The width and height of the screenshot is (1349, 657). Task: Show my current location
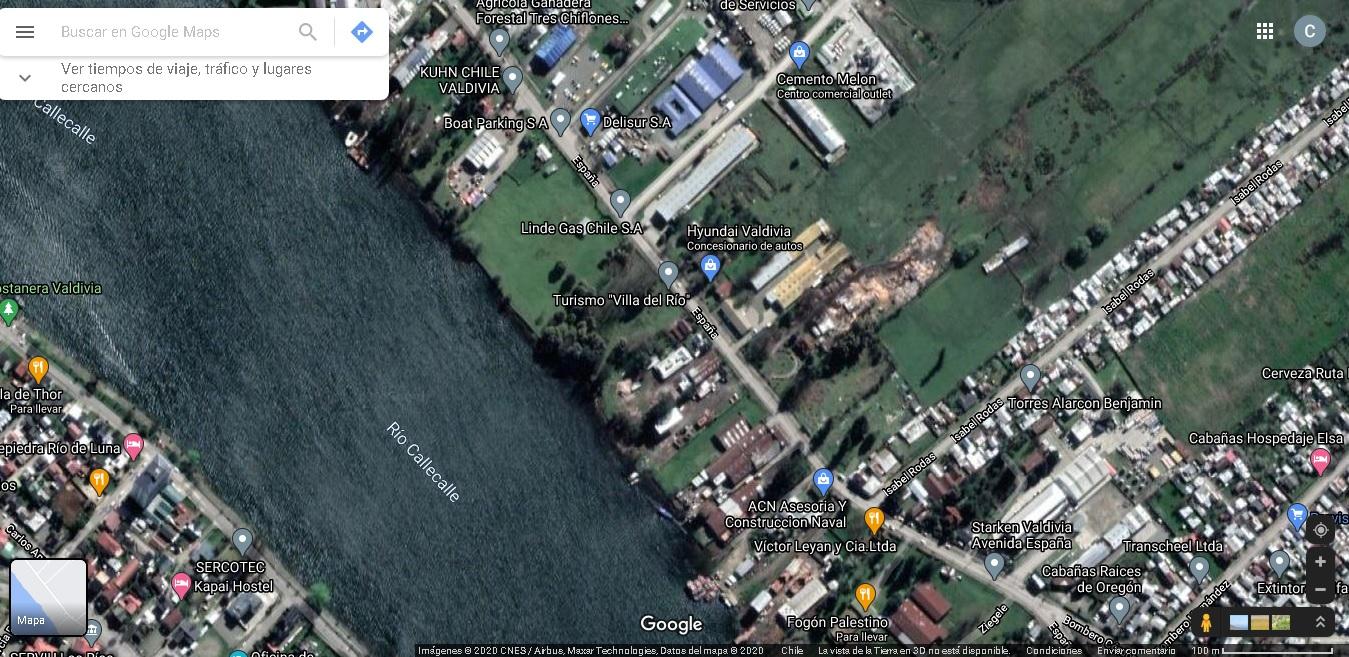pos(1320,530)
